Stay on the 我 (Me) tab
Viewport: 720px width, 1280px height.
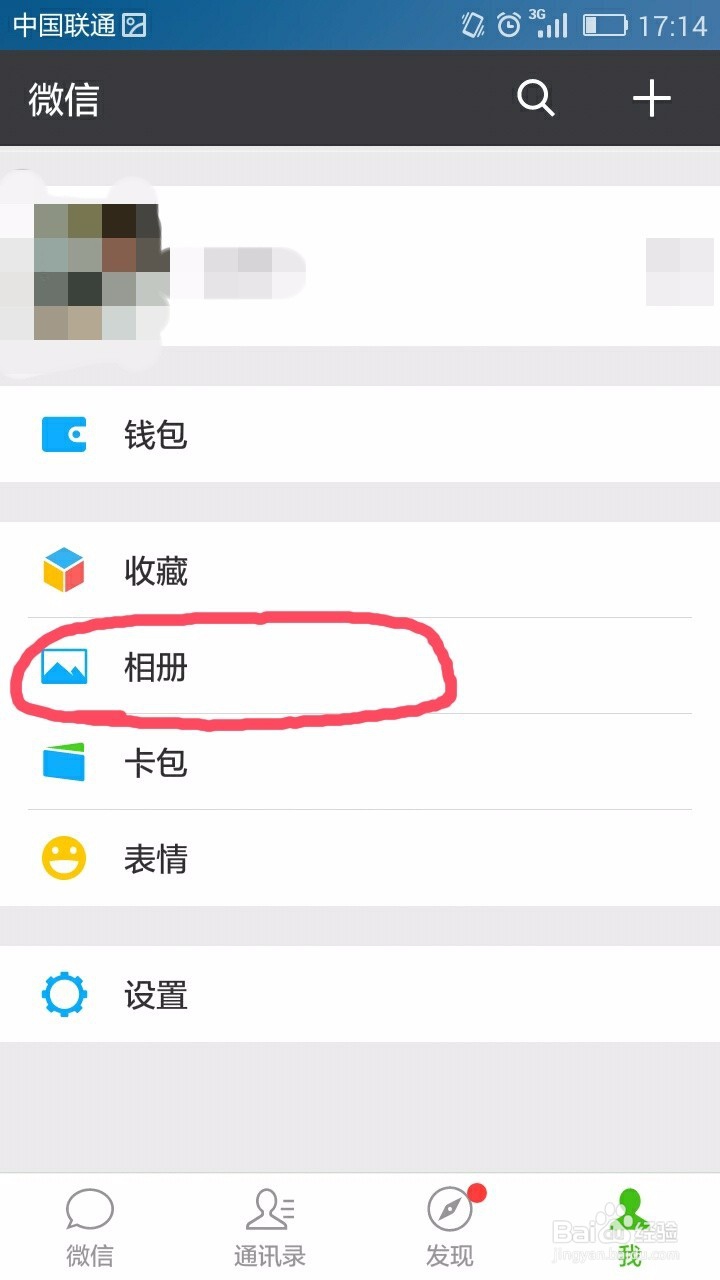(x=630, y=1222)
